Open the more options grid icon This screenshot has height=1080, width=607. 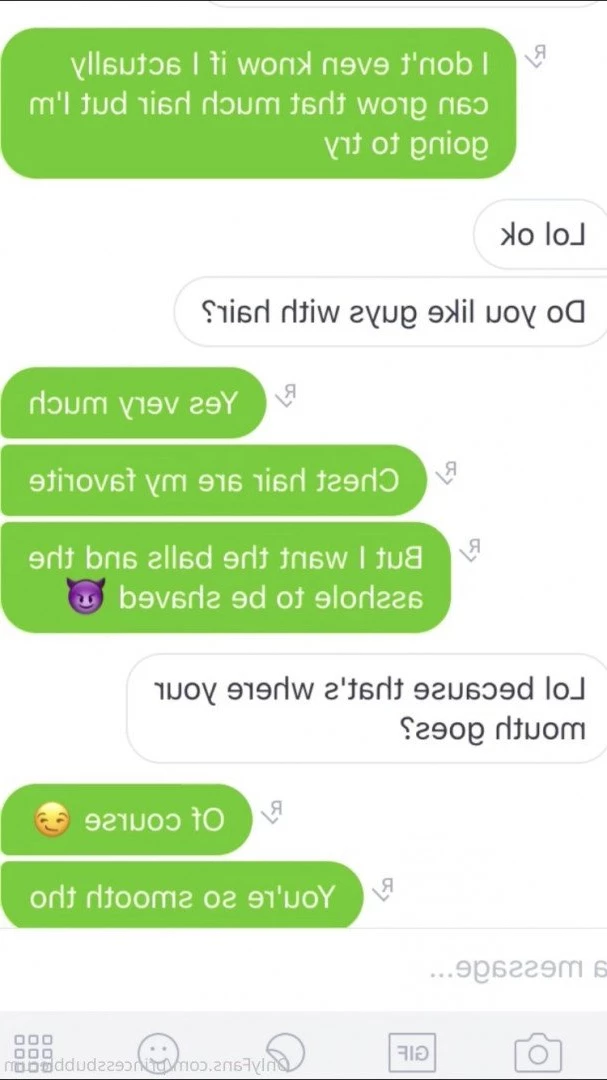coord(33,1052)
